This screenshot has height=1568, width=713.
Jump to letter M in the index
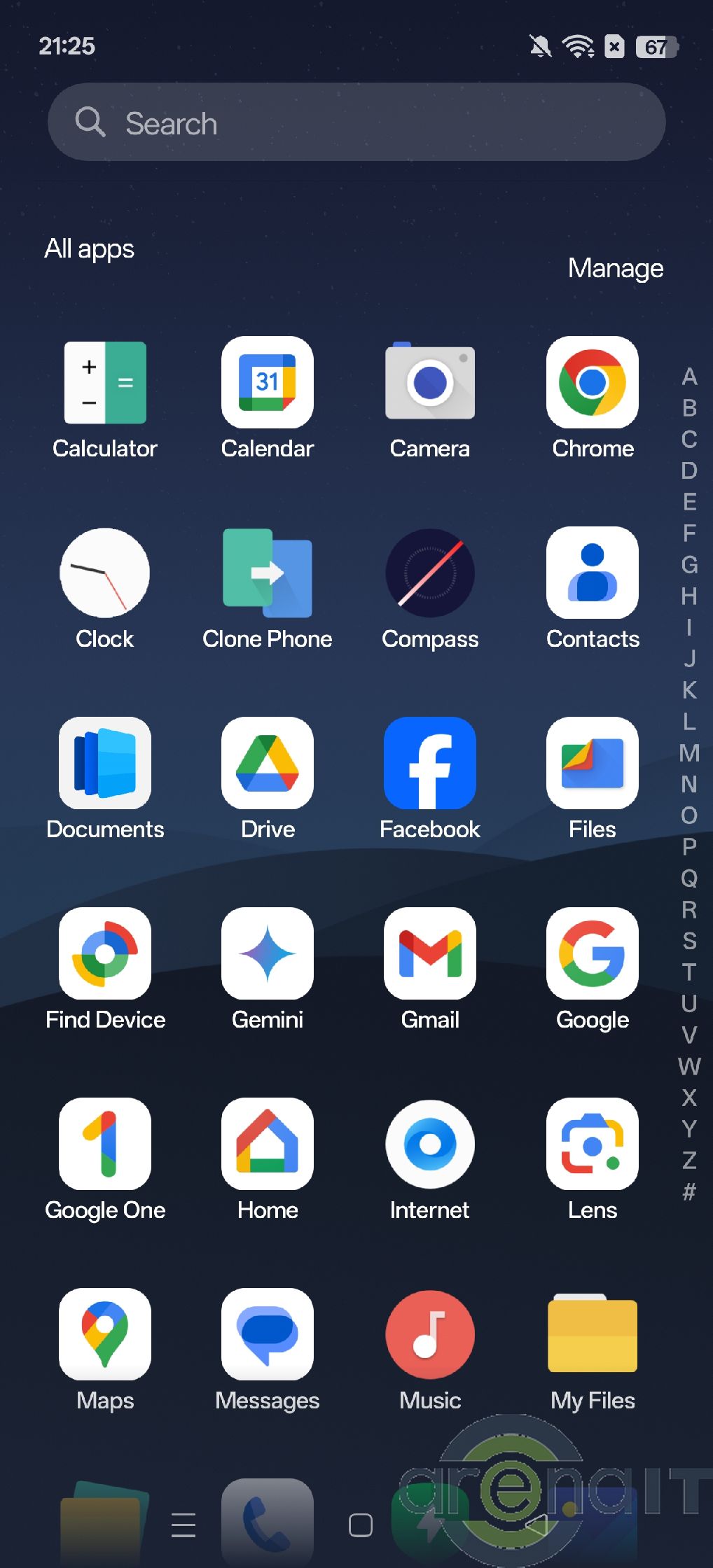coord(689,753)
